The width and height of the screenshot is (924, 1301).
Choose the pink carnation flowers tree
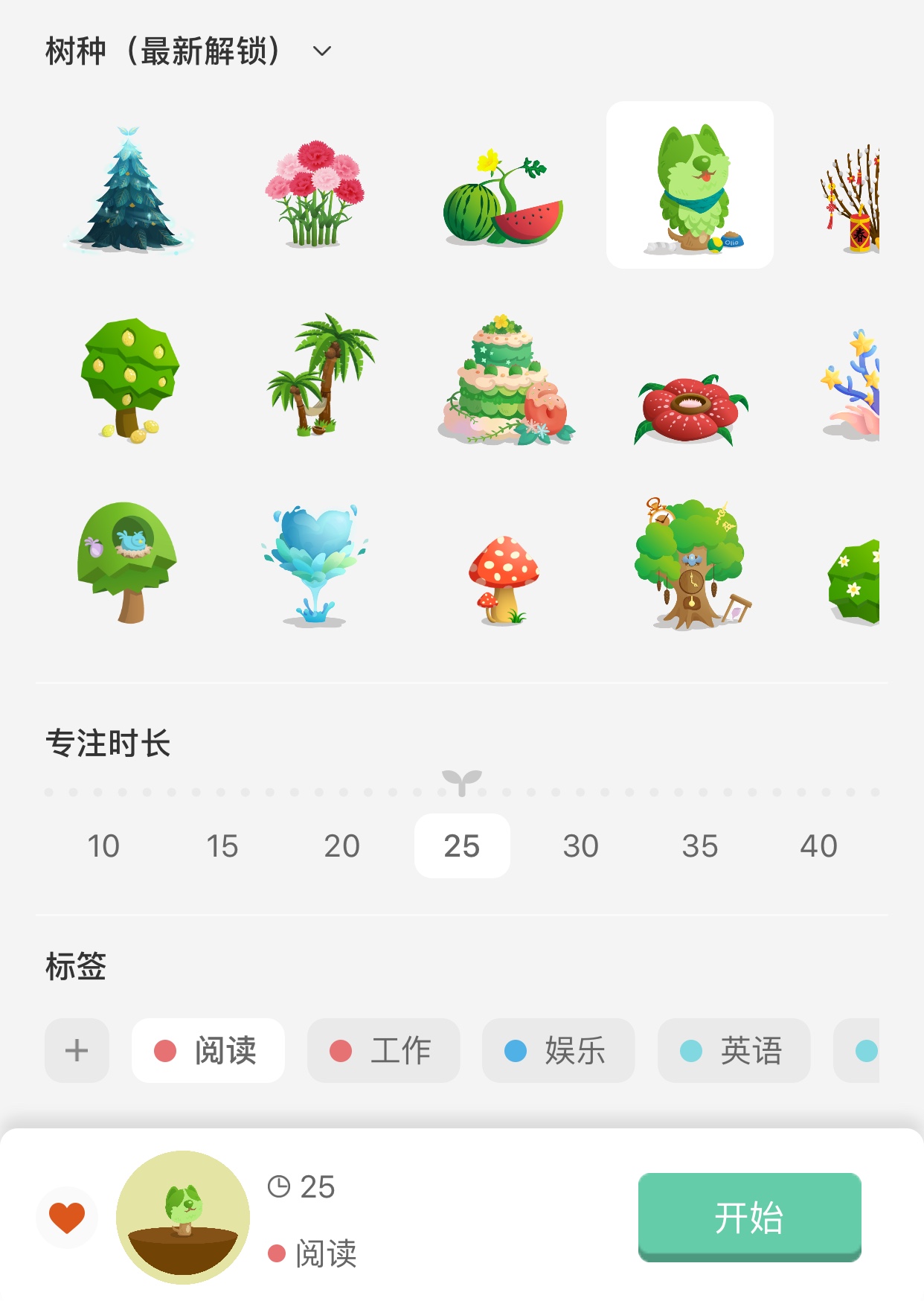point(315,192)
